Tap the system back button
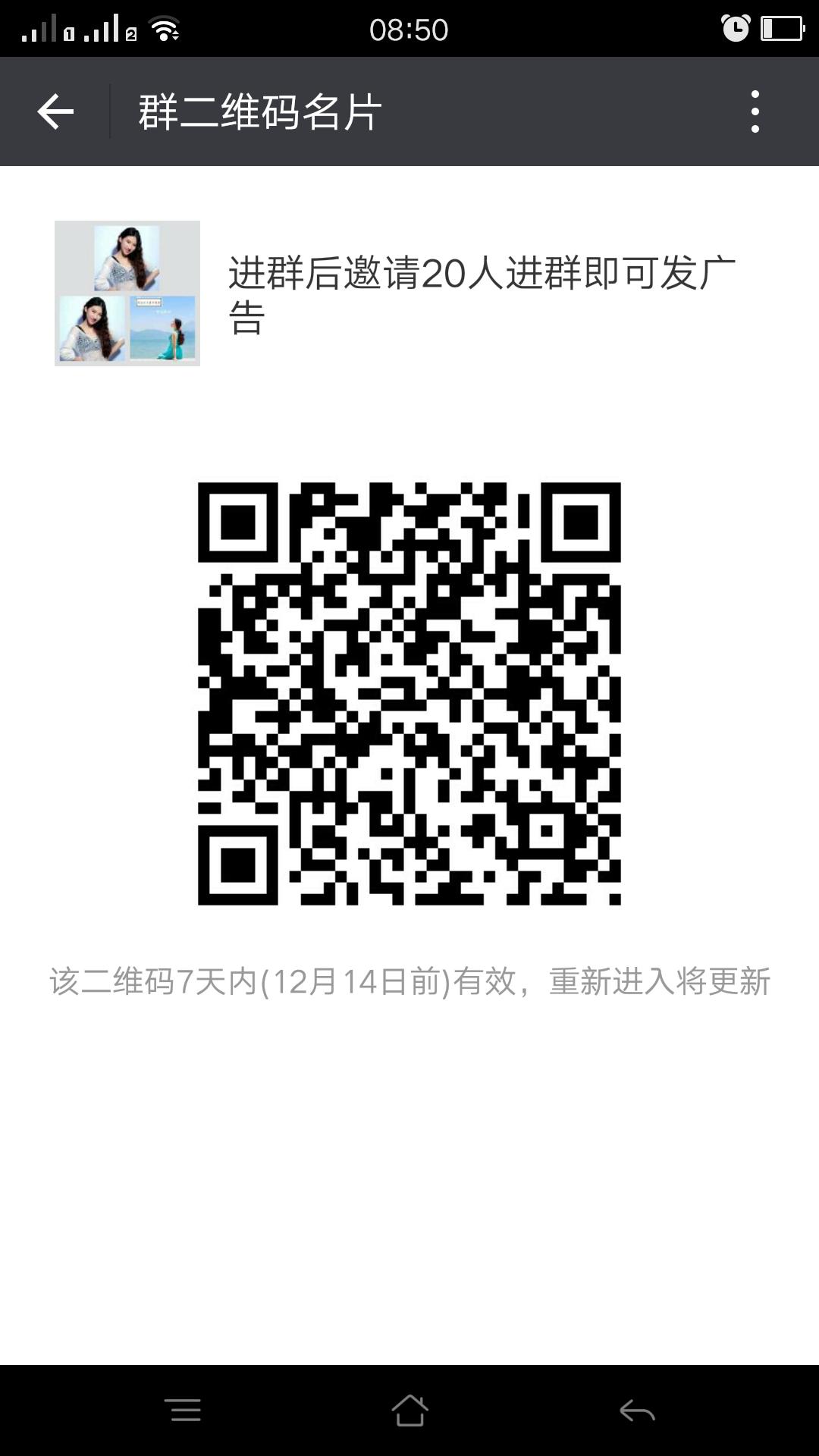Image resolution: width=819 pixels, height=1456 pixels. (x=637, y=1410)
